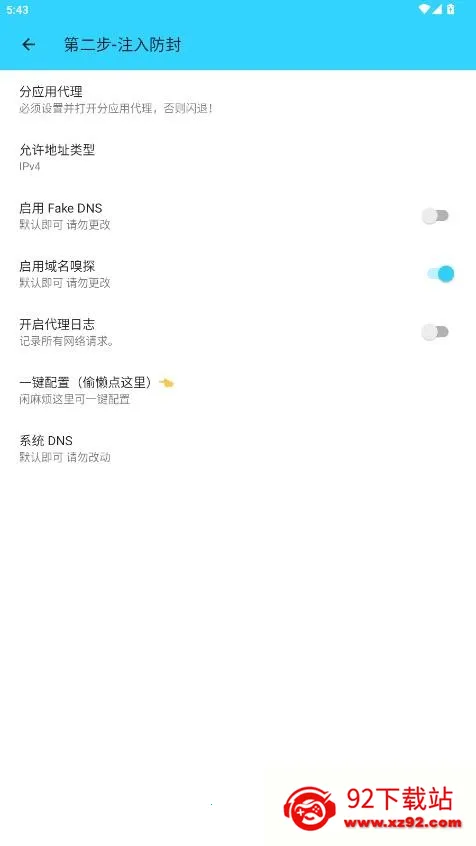Tap 一键配置 for one-click setup

pos(238,390)
